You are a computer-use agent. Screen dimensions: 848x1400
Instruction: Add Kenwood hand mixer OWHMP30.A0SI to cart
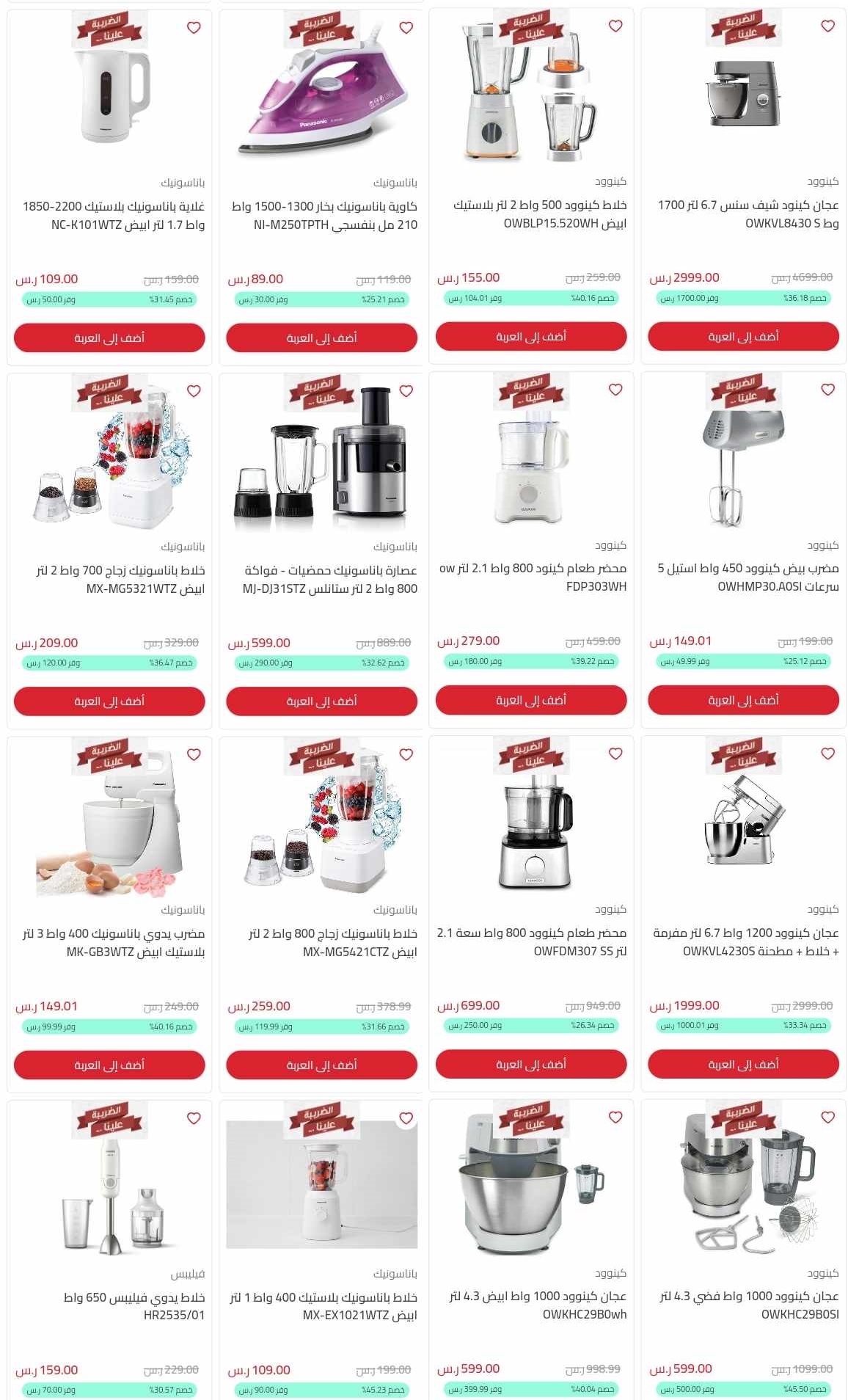point(743,699)
